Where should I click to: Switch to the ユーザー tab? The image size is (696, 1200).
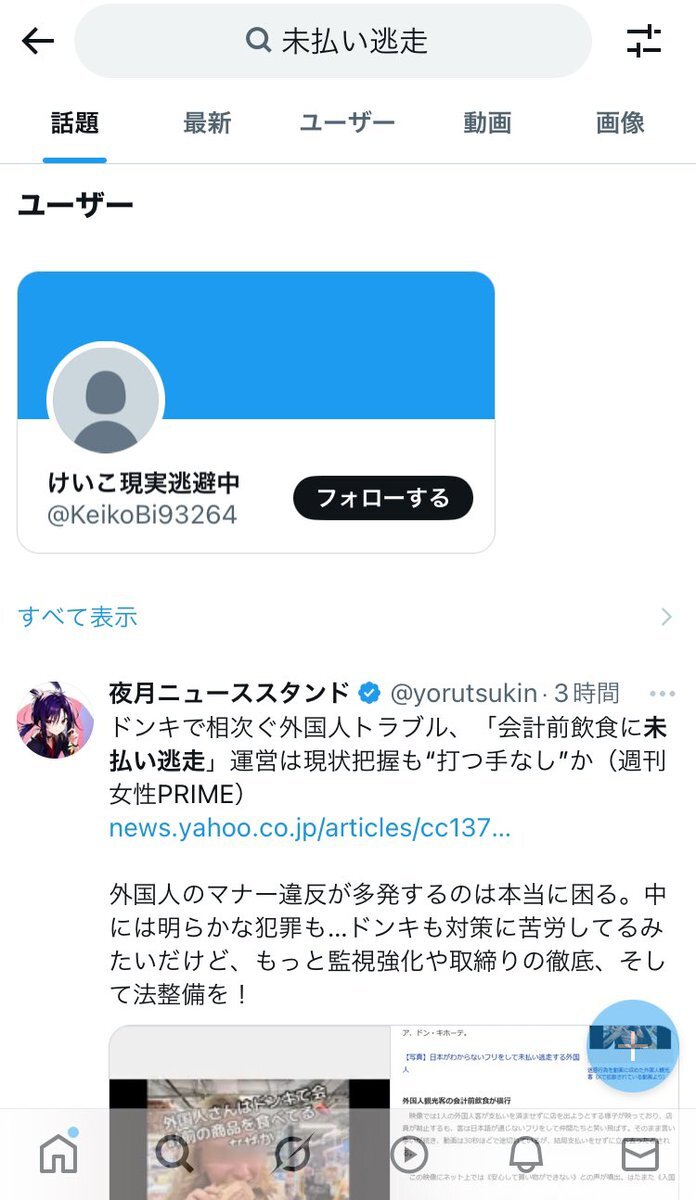[347, 123]
